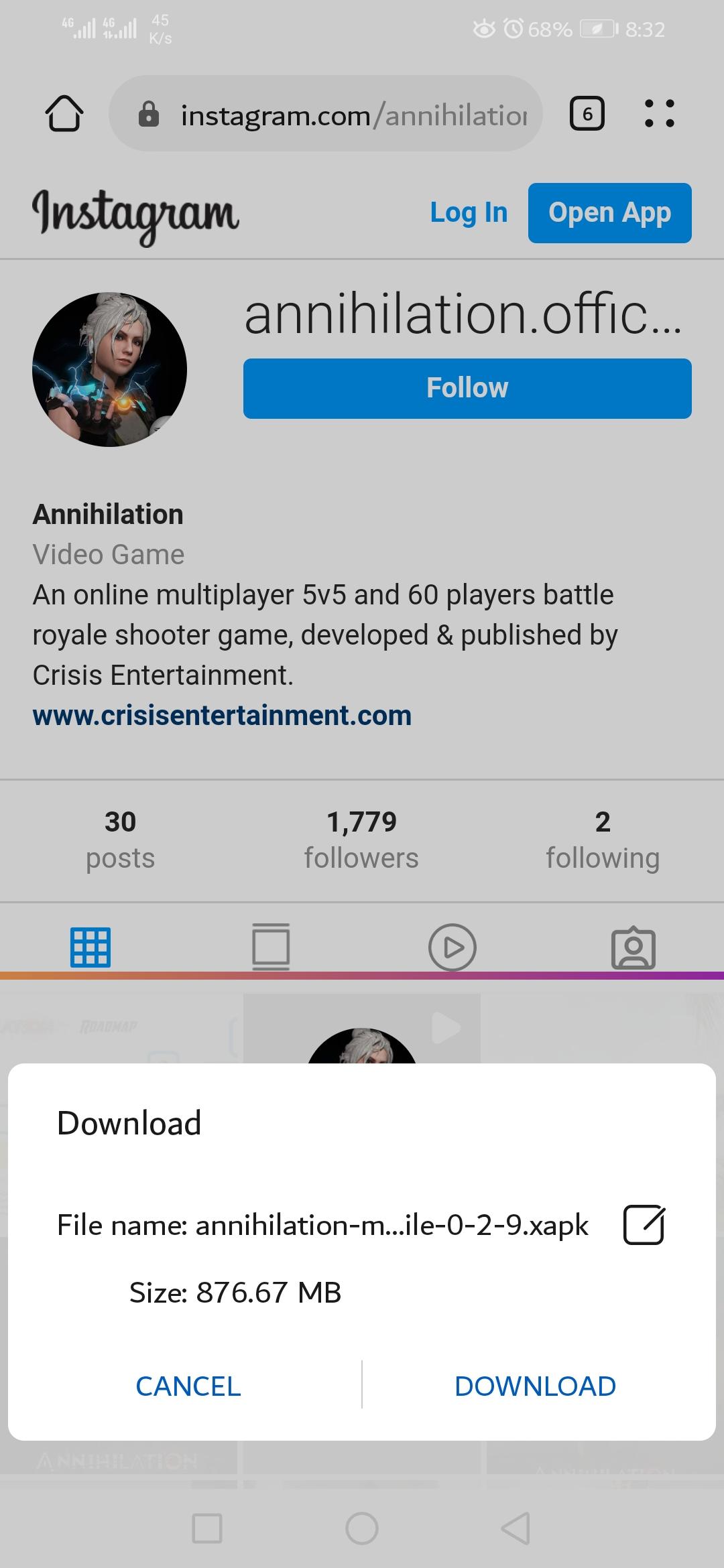This screenshot has width=724, height=1568.
Task: Confirm the file download
Action: [535, 1386]
